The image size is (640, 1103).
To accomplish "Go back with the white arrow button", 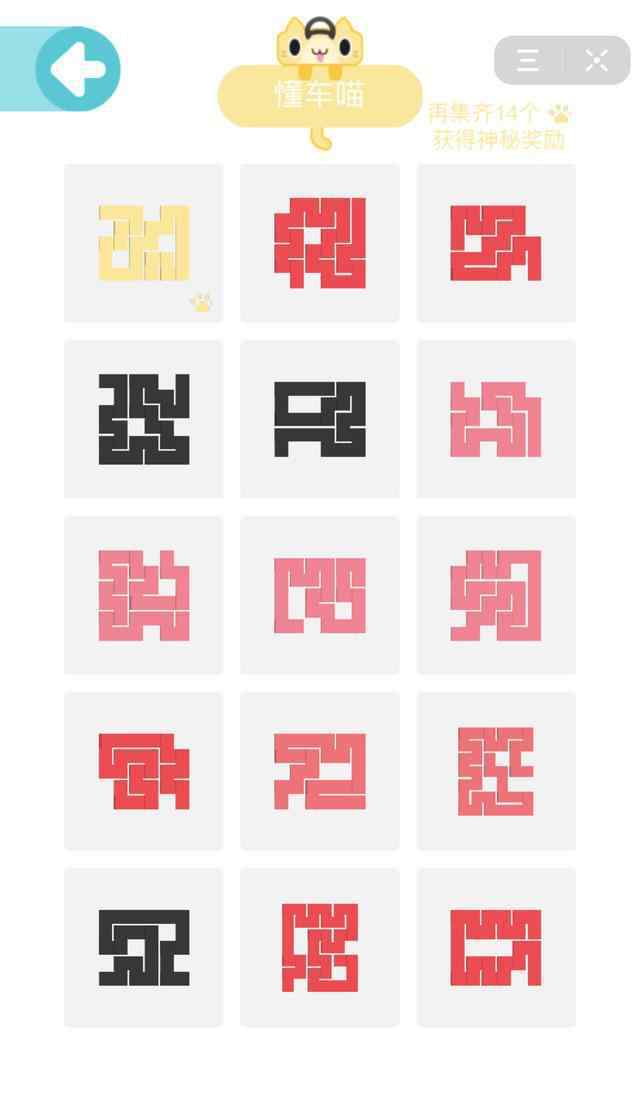I will [78, 69].
